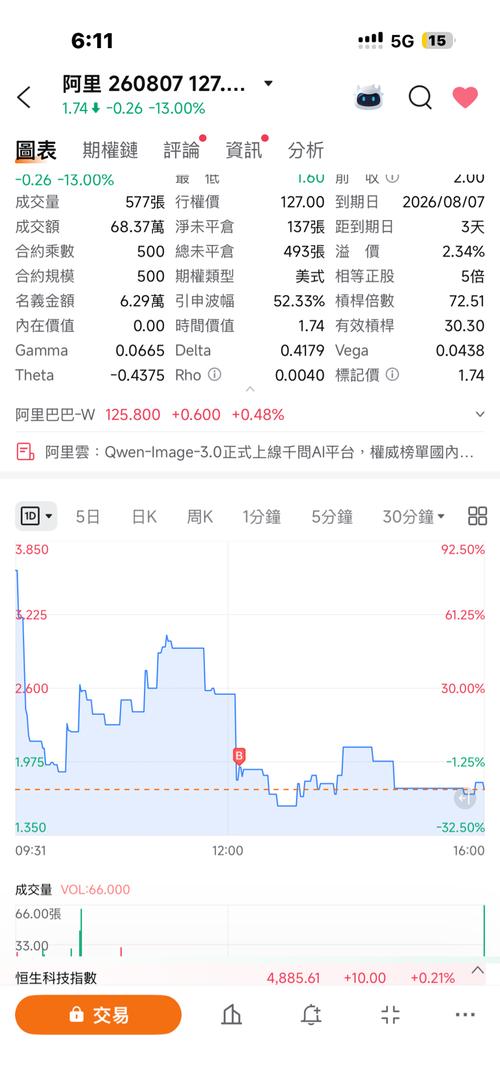Viewport: 500px width, 1087px height.
Task: Open the 30分鐘 interval dropdown
Action: [413, 516]
